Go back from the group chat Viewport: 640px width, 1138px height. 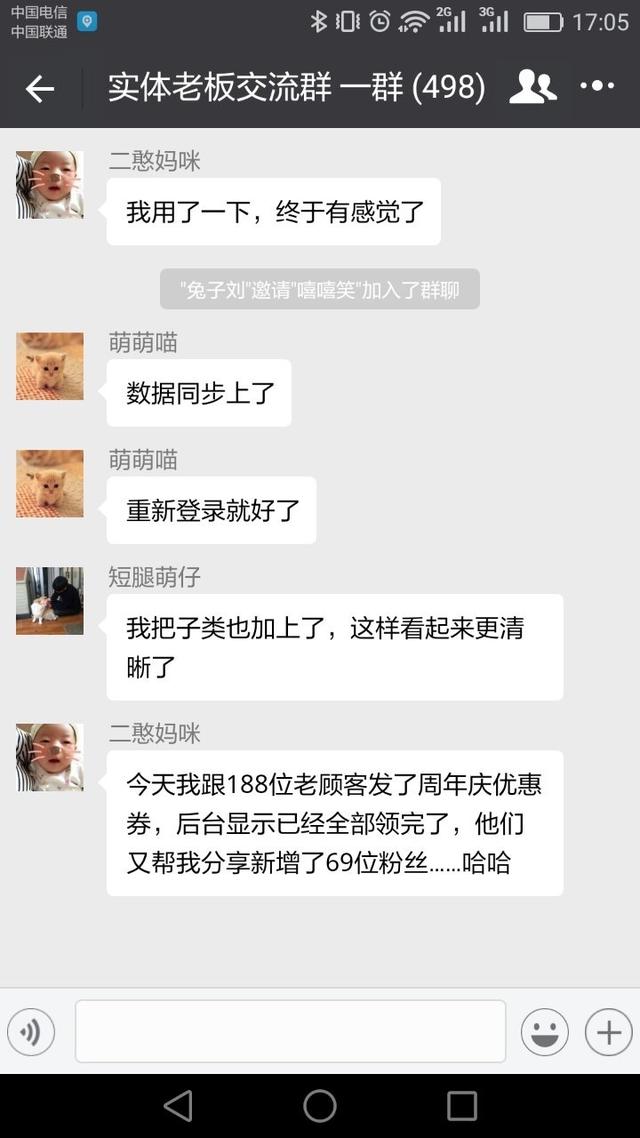[40, 89]
